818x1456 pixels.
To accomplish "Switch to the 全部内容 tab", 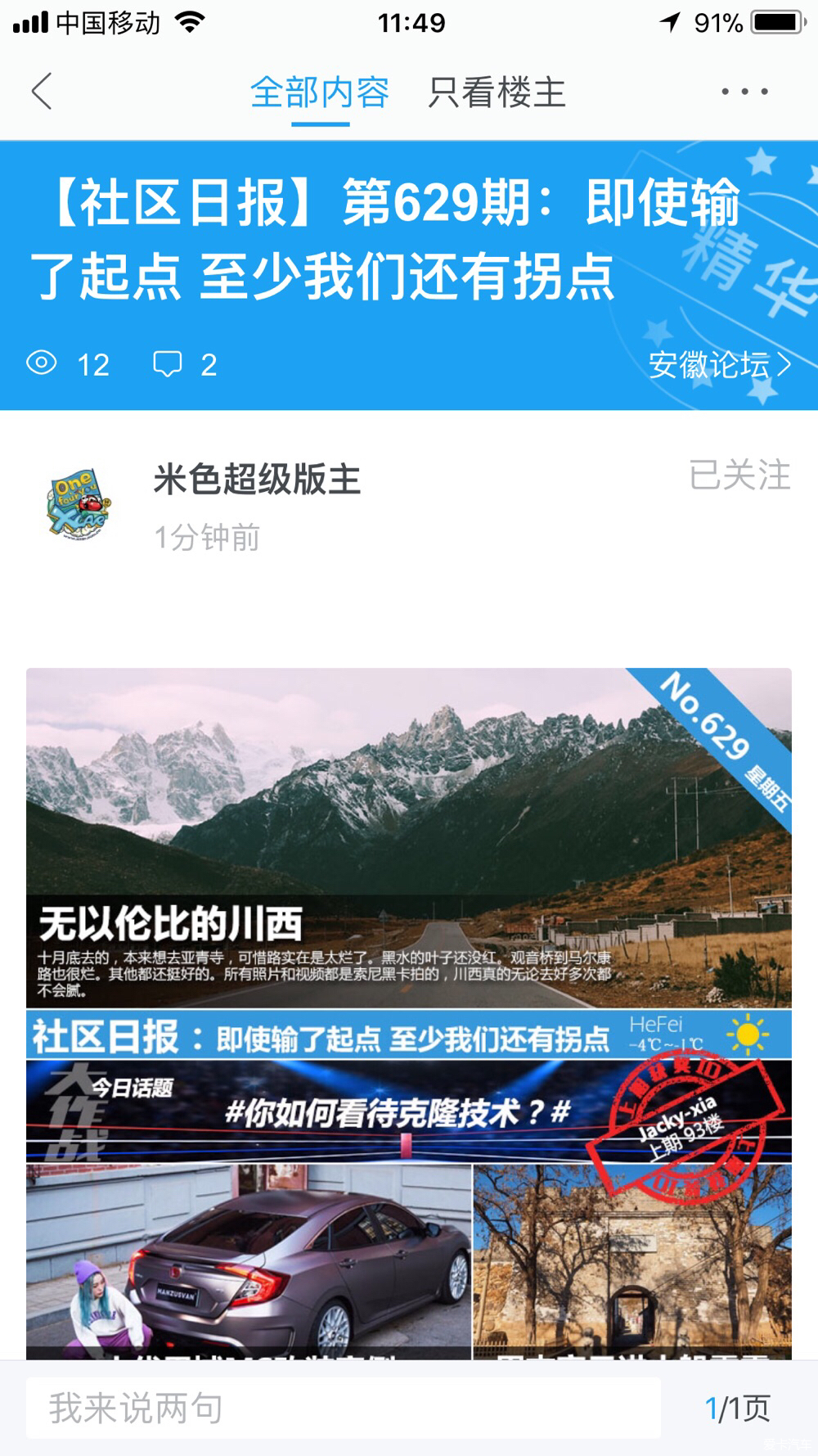I will [x=320, y=92].
